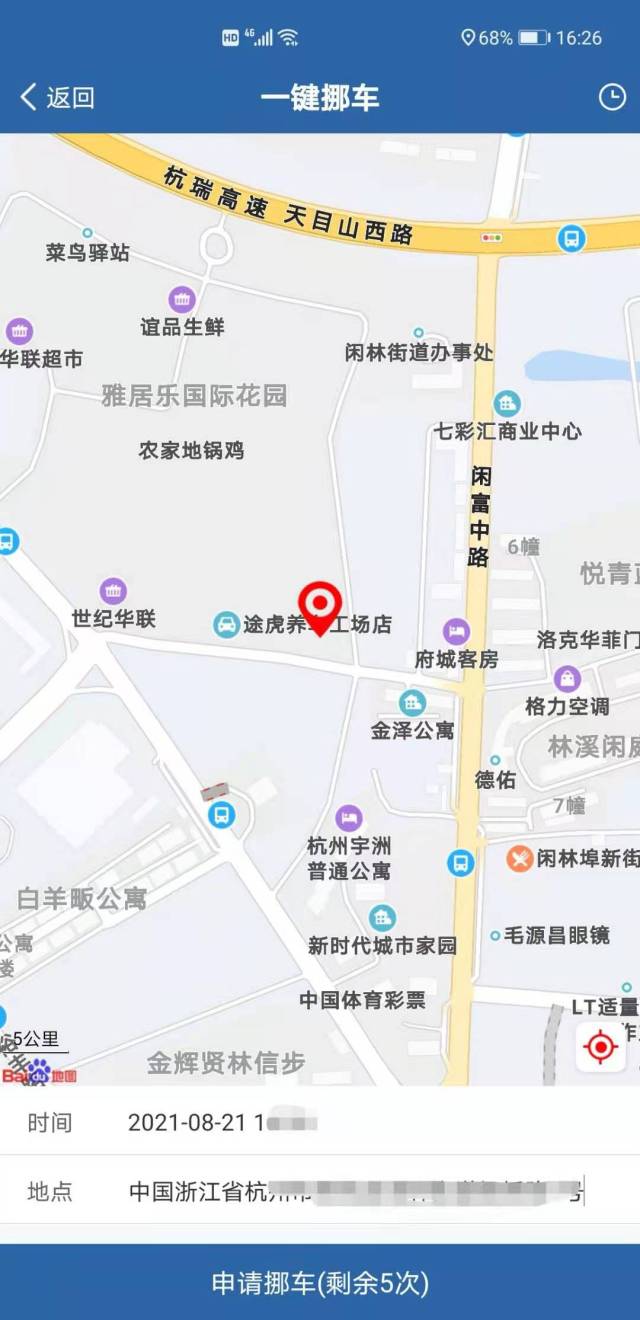The image size is (640, 1320).
Task: Go back using the 返回 button
Action: 57,97
